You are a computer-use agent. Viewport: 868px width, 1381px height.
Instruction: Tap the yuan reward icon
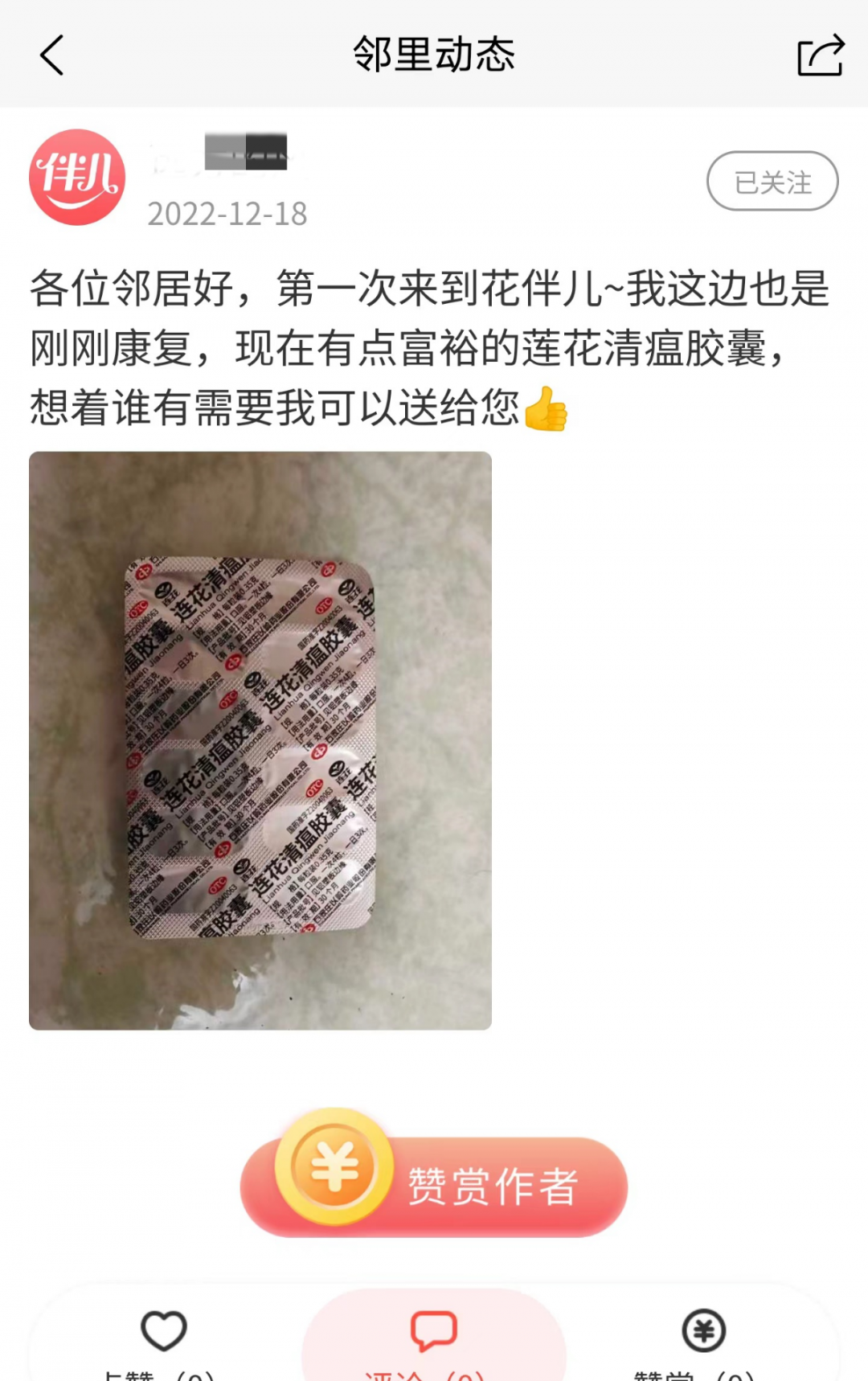(x=703, y=1330)
